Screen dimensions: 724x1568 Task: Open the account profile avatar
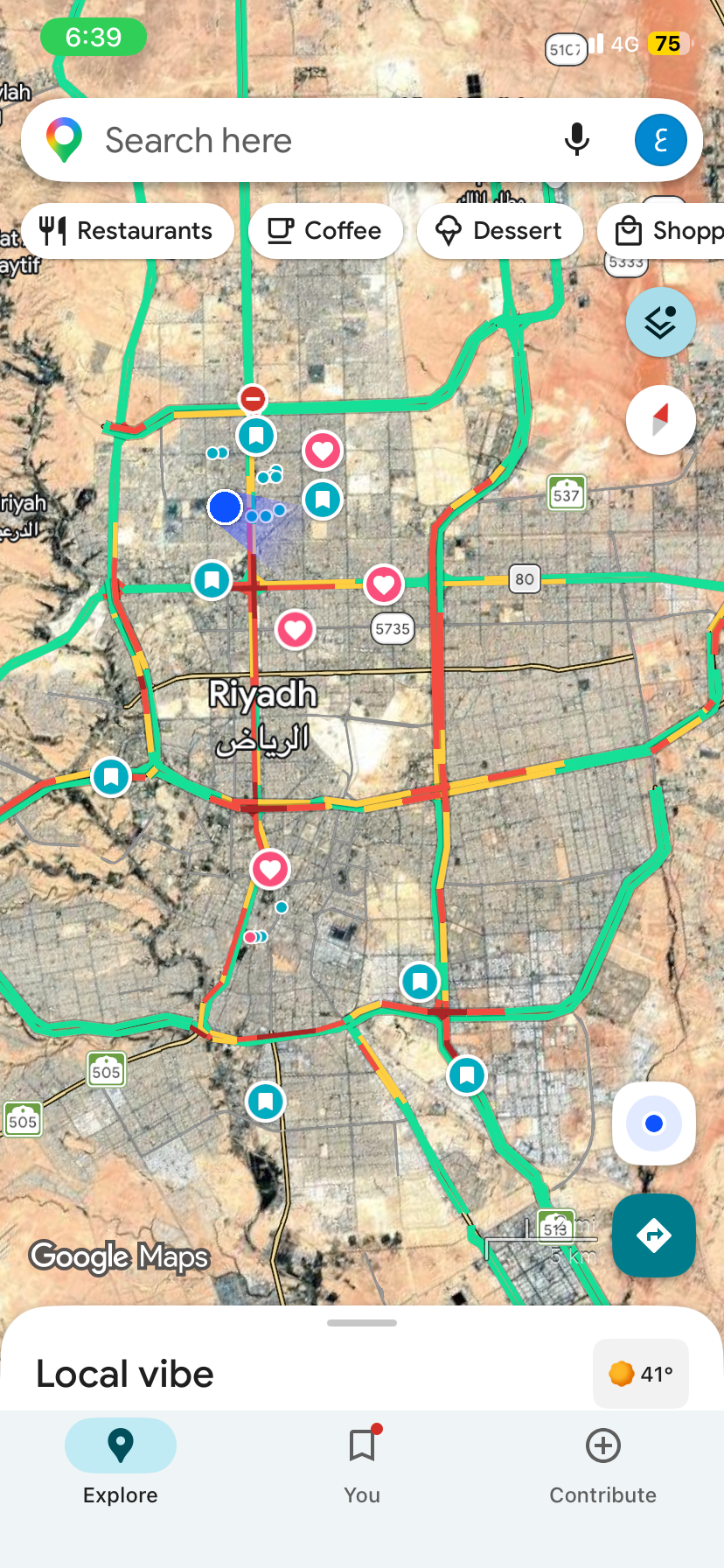[661, 140]
